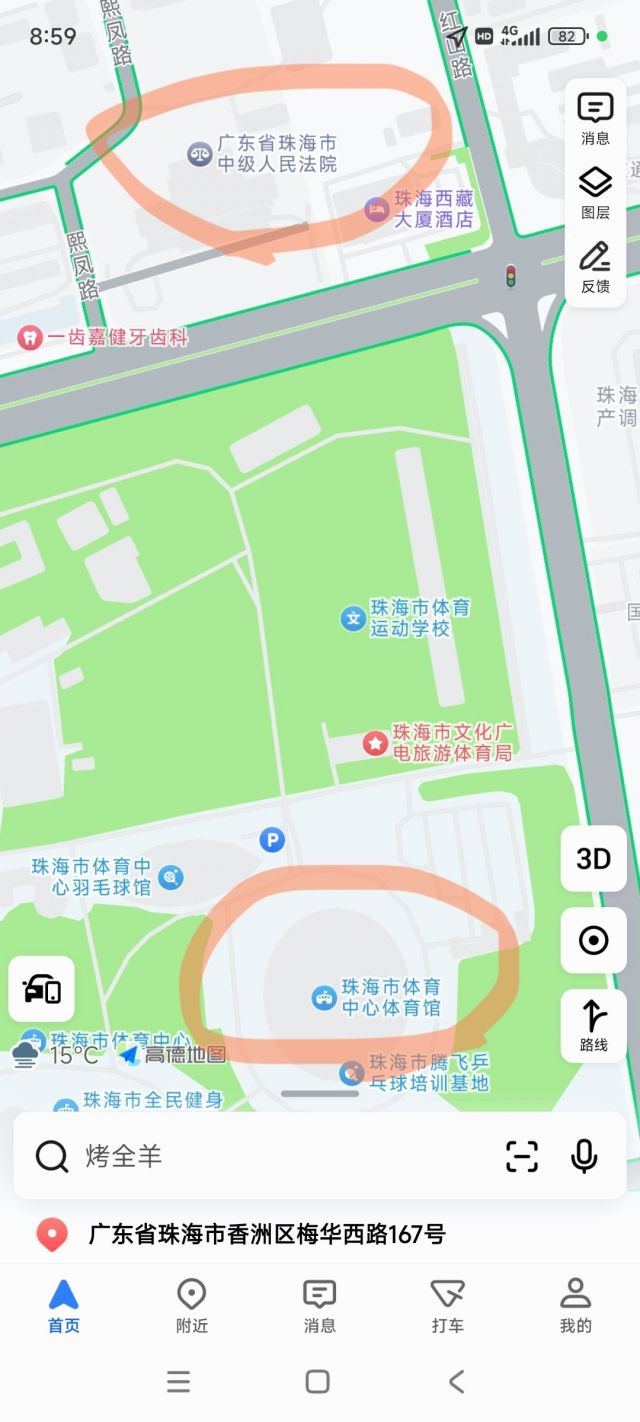Switch to the 首页 home tab
Screen dimensions: 640x1422
(x=63, y=1306)
